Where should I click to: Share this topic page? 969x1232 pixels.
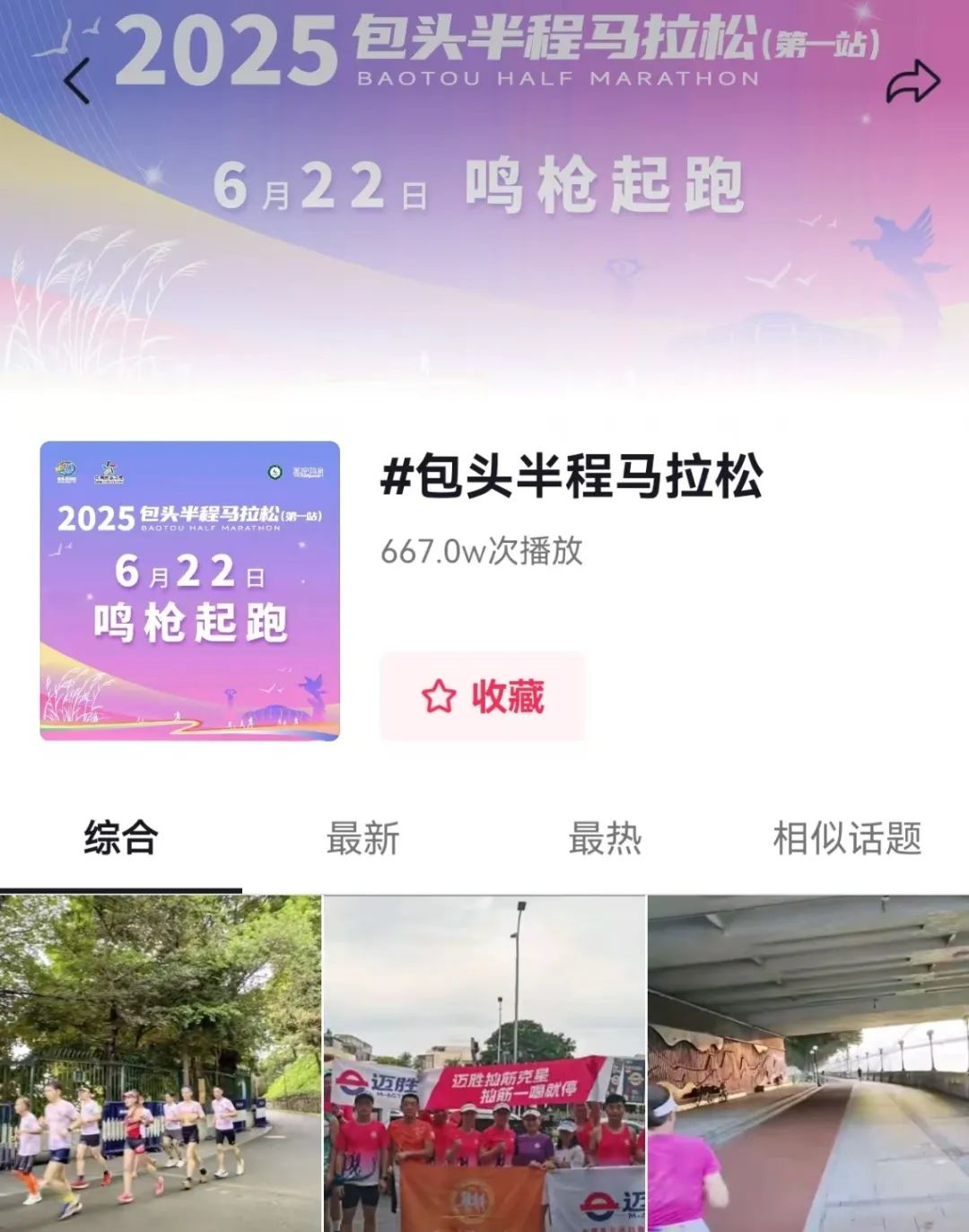[x=912, y=83]
